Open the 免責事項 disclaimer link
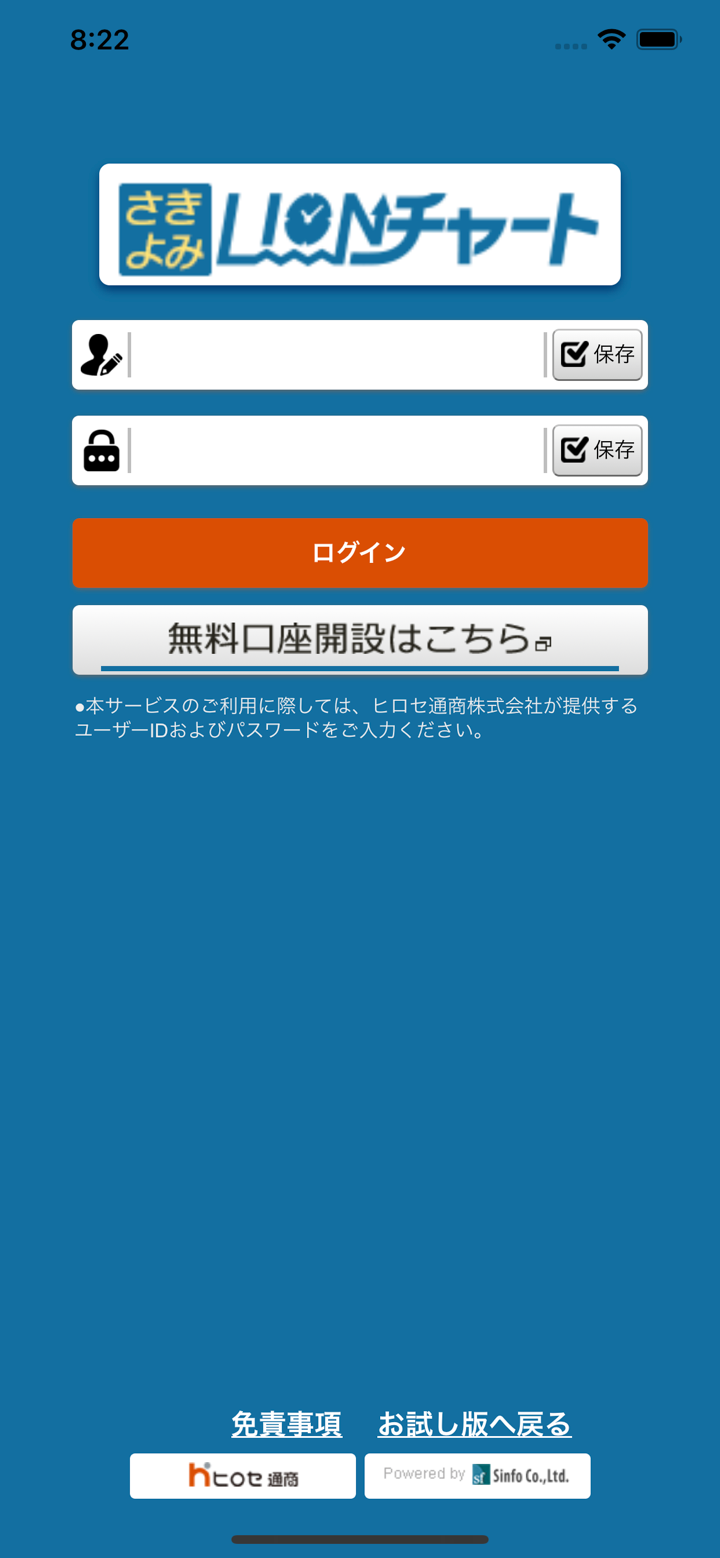 coord(286,1424)
